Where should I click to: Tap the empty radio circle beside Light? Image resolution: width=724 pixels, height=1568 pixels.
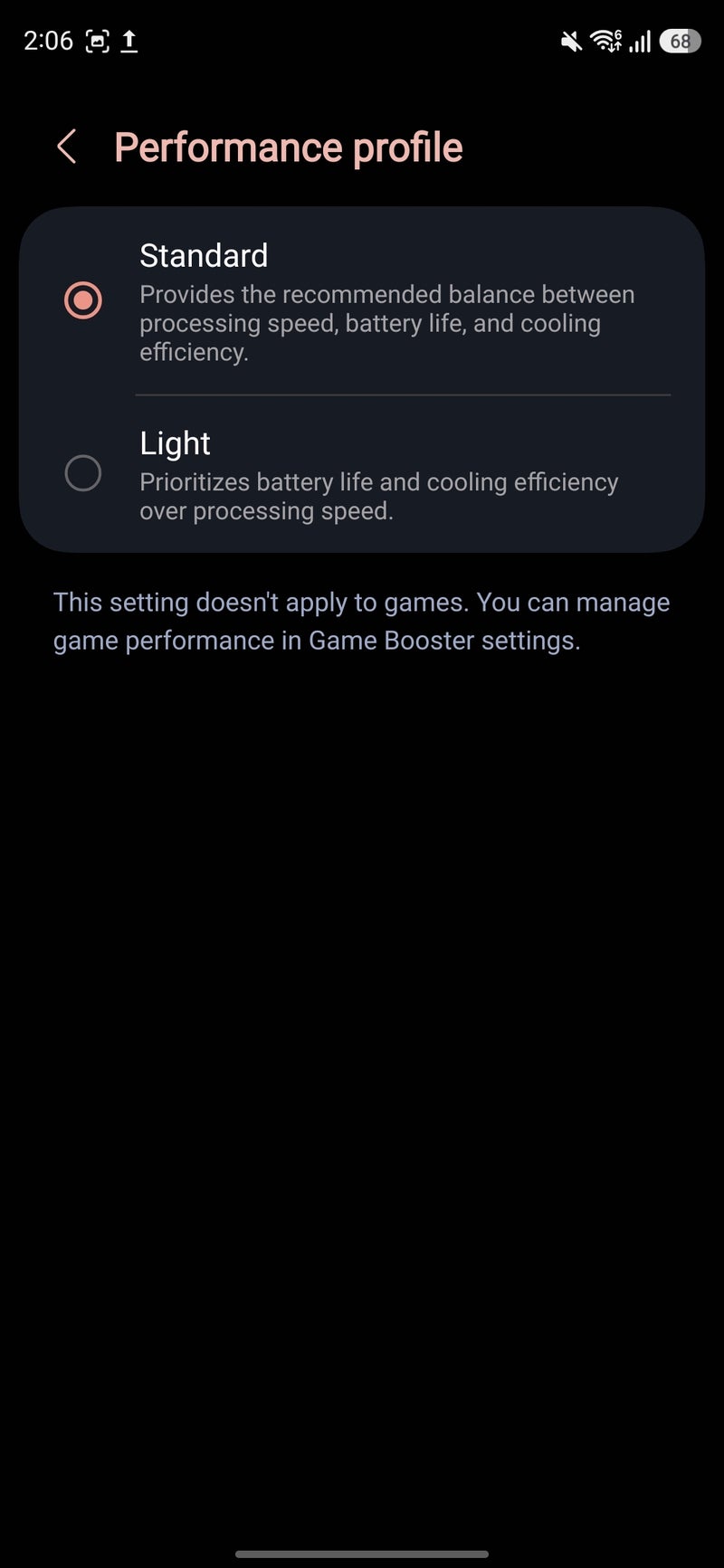83,472
